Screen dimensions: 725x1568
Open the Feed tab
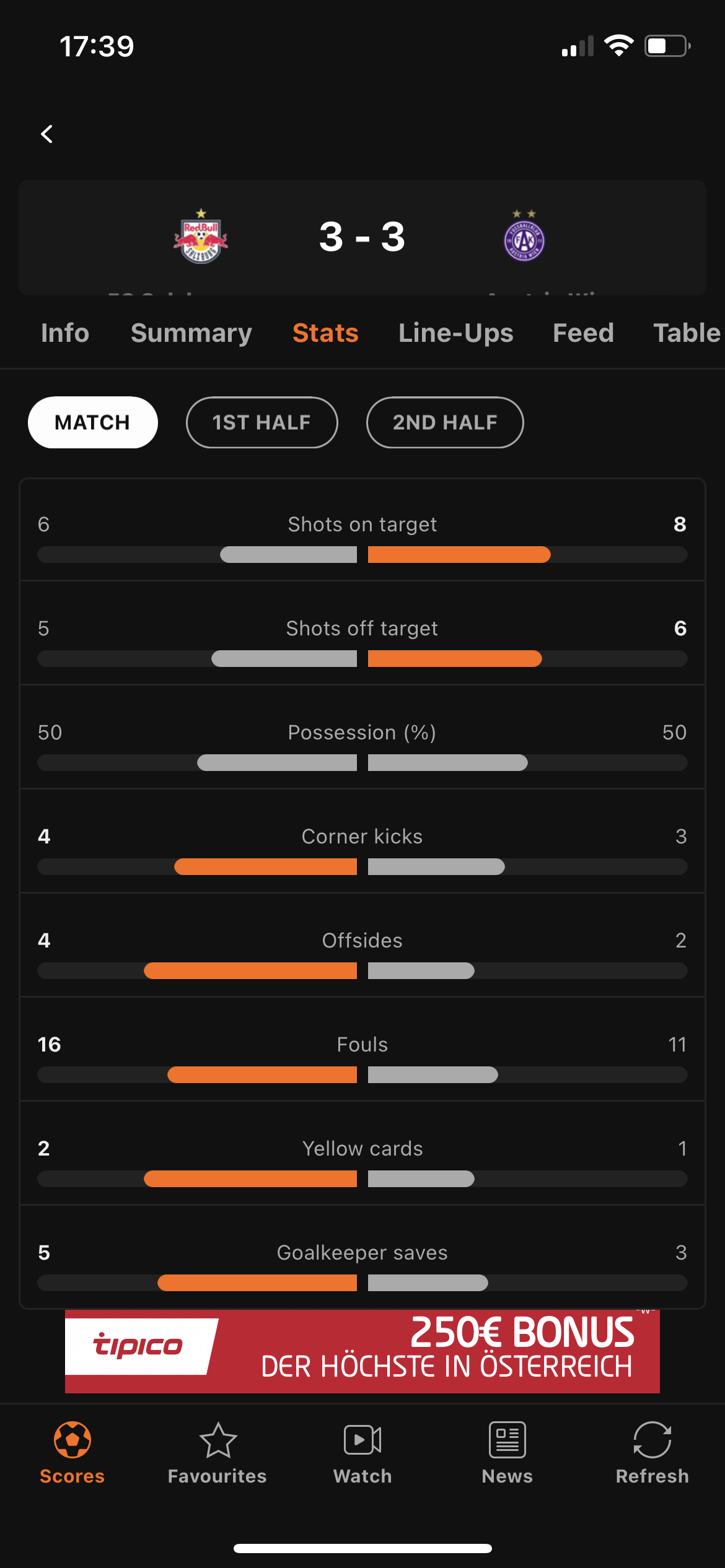tap(583, 333)
